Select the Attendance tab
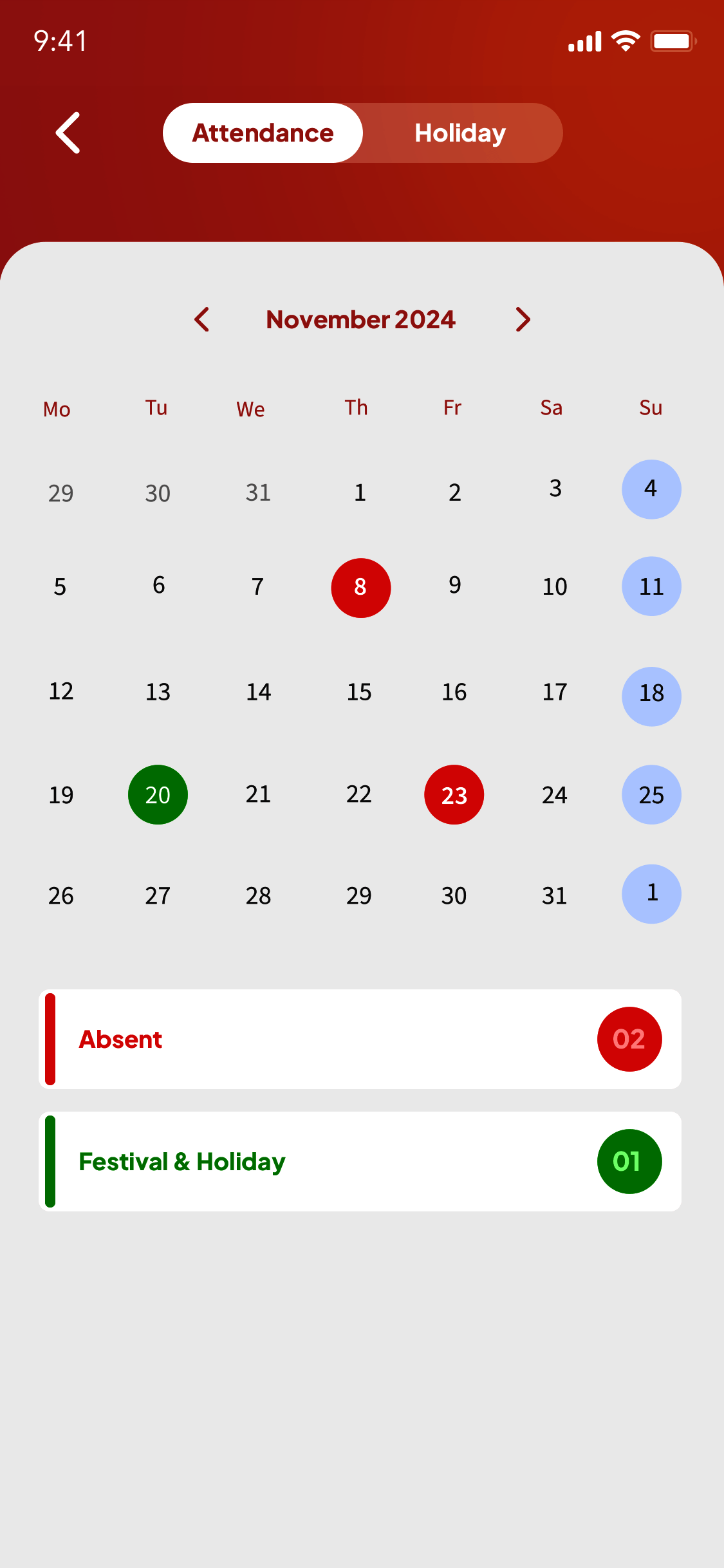724x1568 pixels. tap(263, 133)
